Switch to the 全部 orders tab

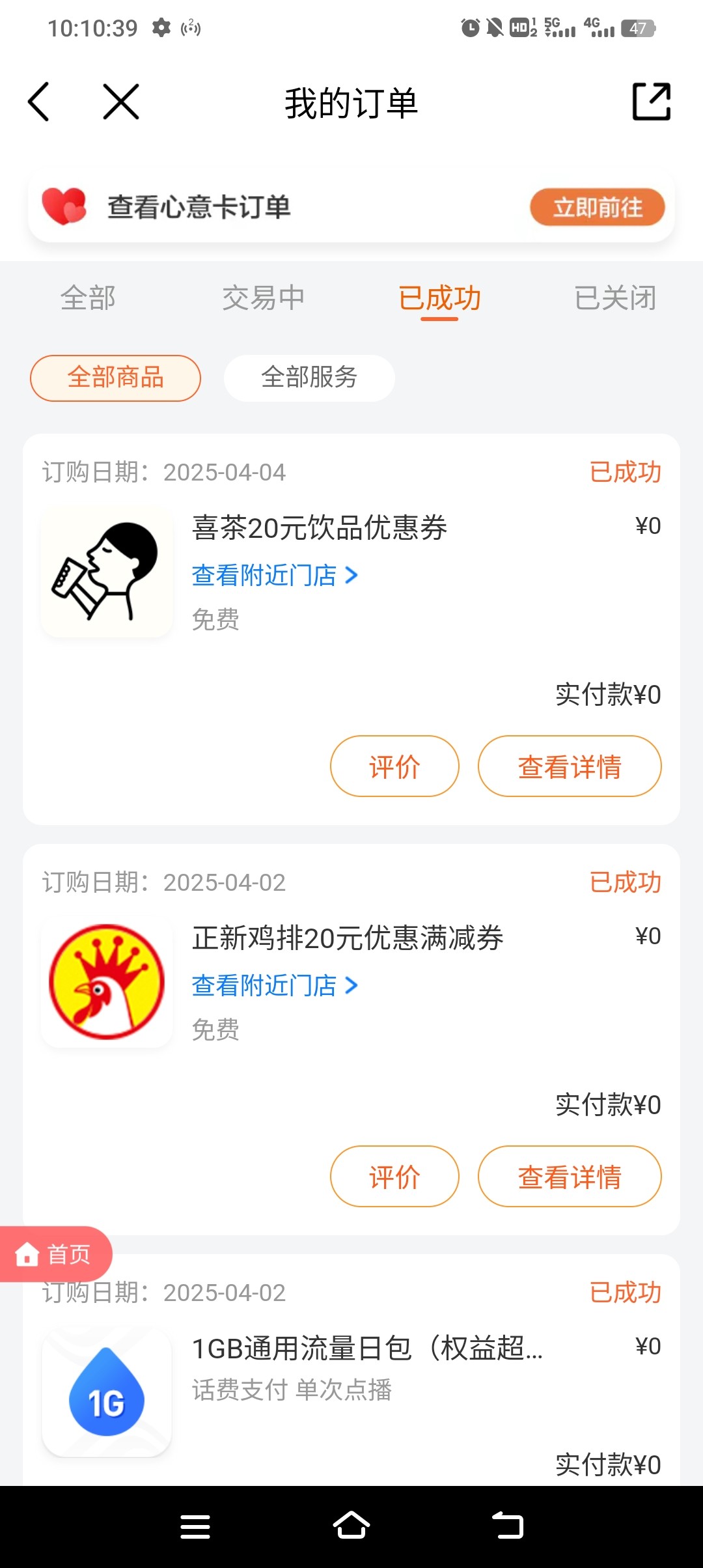pyautogui.click(x=88, y=298)
